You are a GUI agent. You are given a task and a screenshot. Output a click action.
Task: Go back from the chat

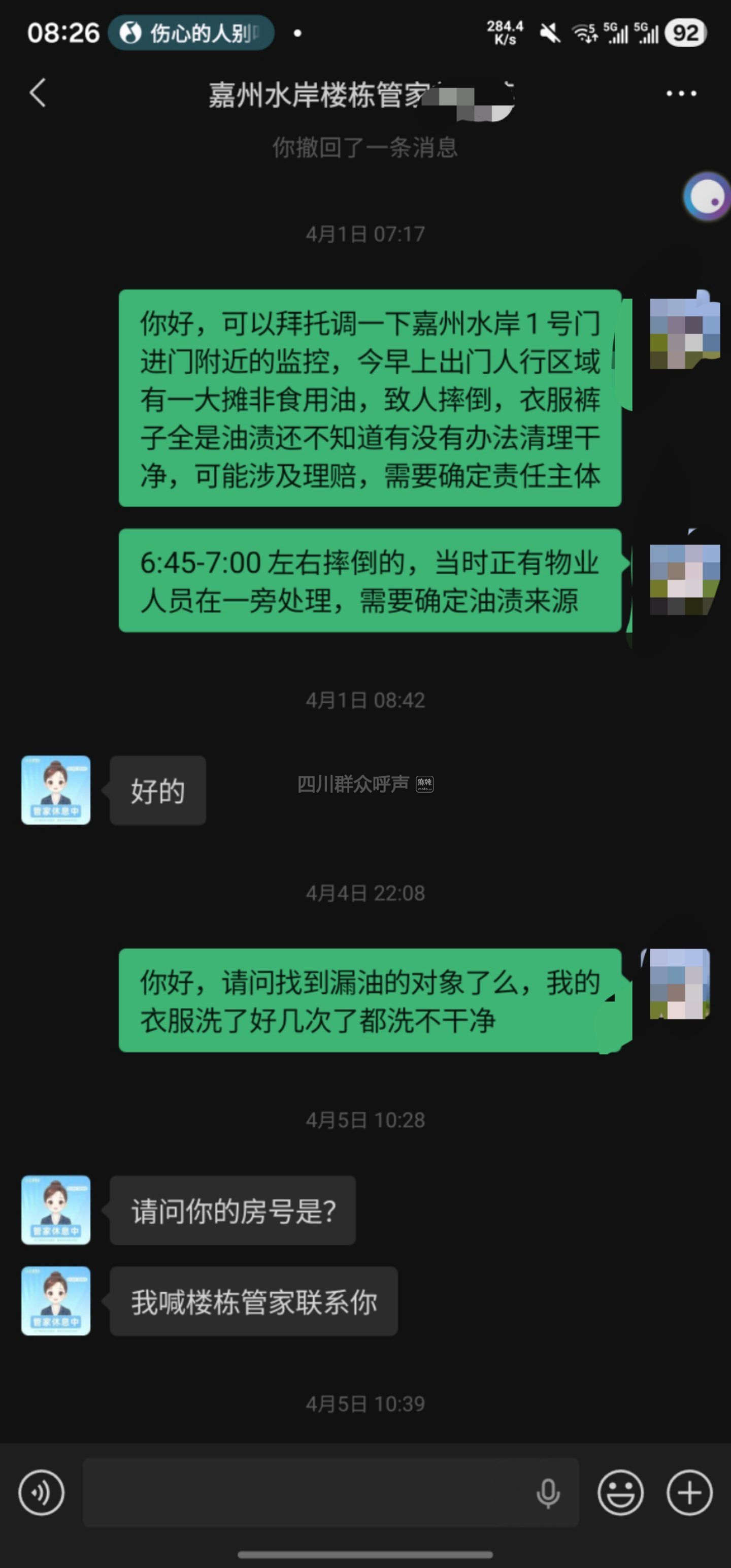[x=38, y=93]
